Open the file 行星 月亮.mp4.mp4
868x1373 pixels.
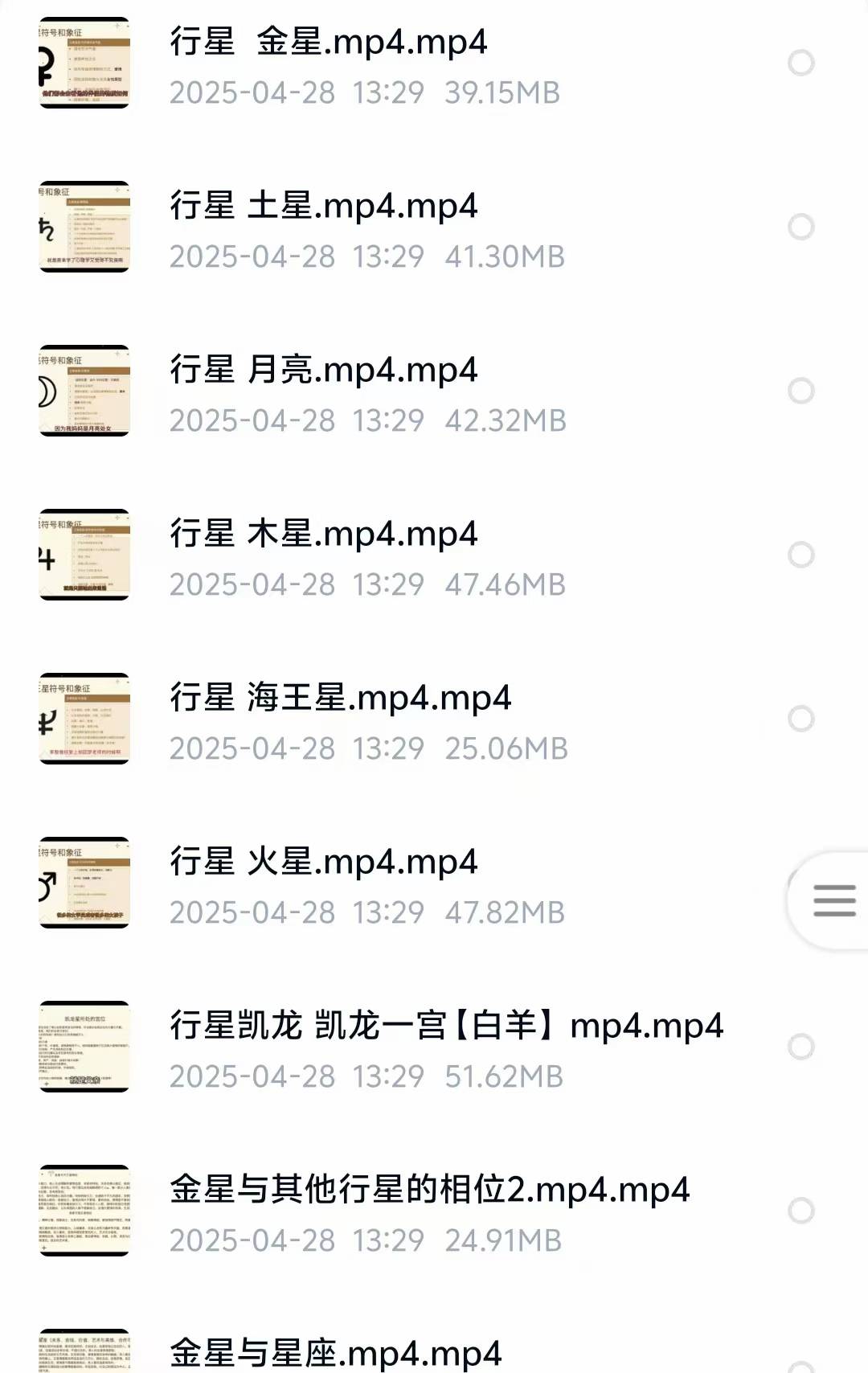pyautogui.click(x=323, y=371)
